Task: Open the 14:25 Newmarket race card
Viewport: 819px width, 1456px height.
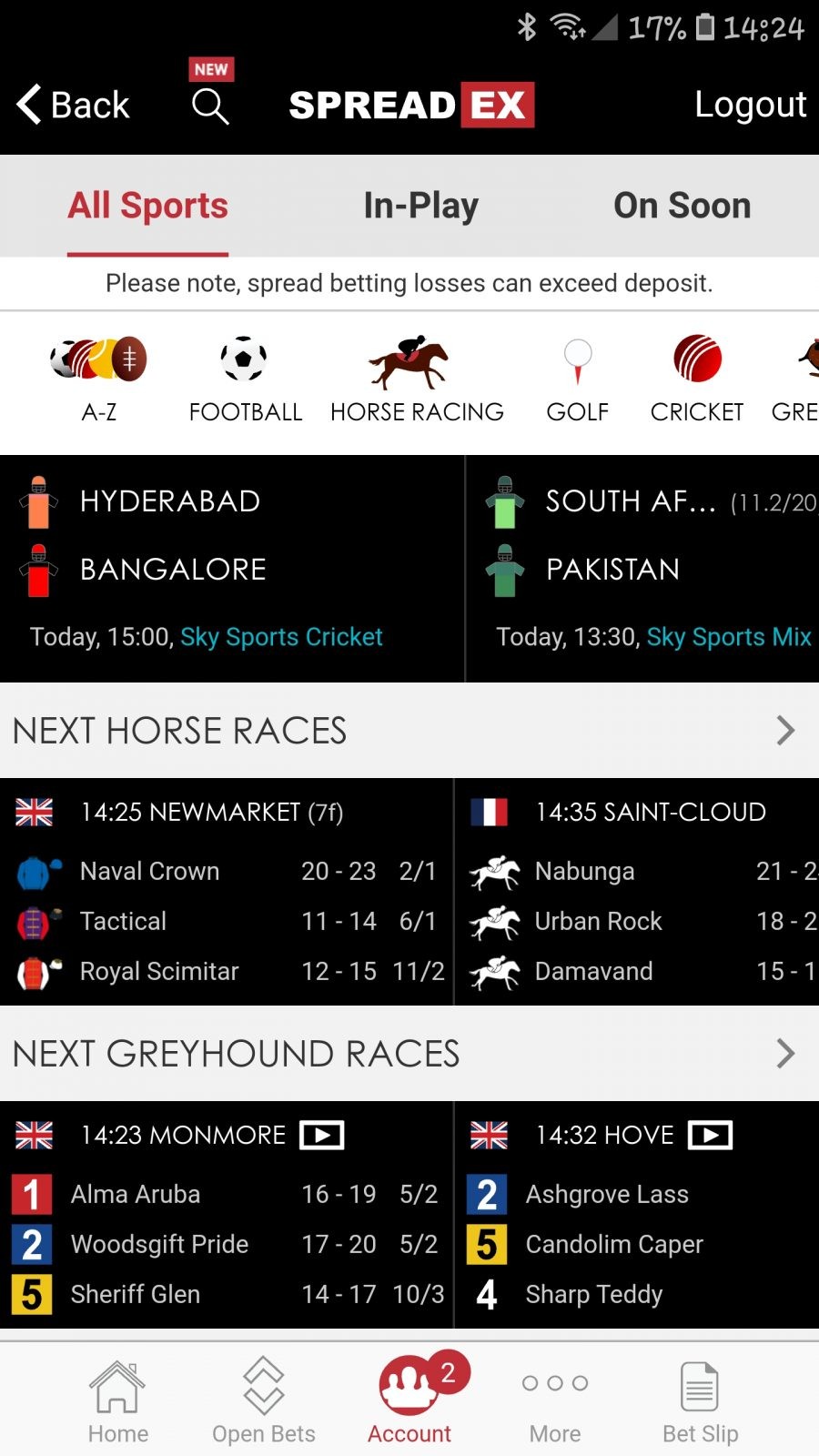Action: [212, 812]
